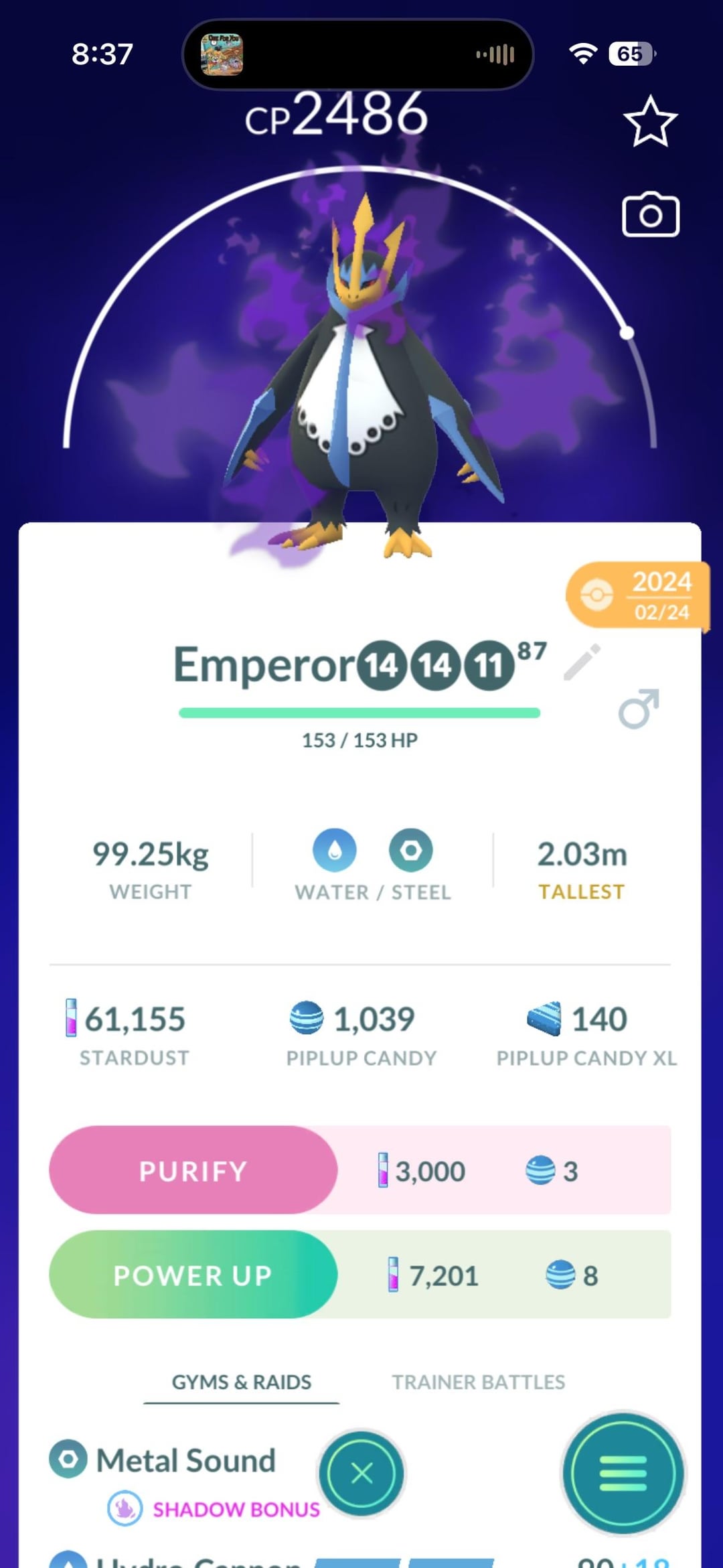The image size is (723, 1568).
Task: Select the Gyms & Raids tab
Action: tap(242, 1382)
